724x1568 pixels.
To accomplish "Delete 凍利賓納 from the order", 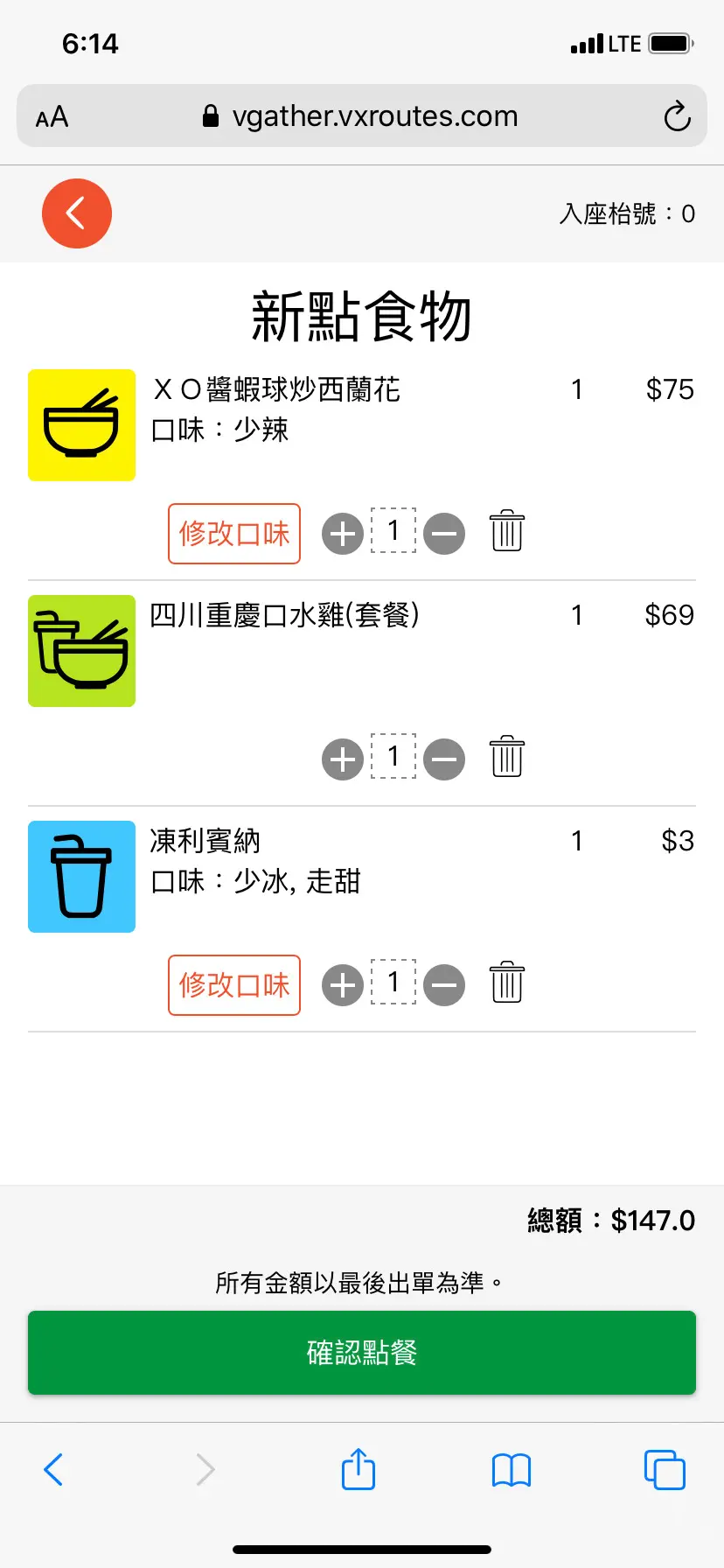I will (507, 983).
